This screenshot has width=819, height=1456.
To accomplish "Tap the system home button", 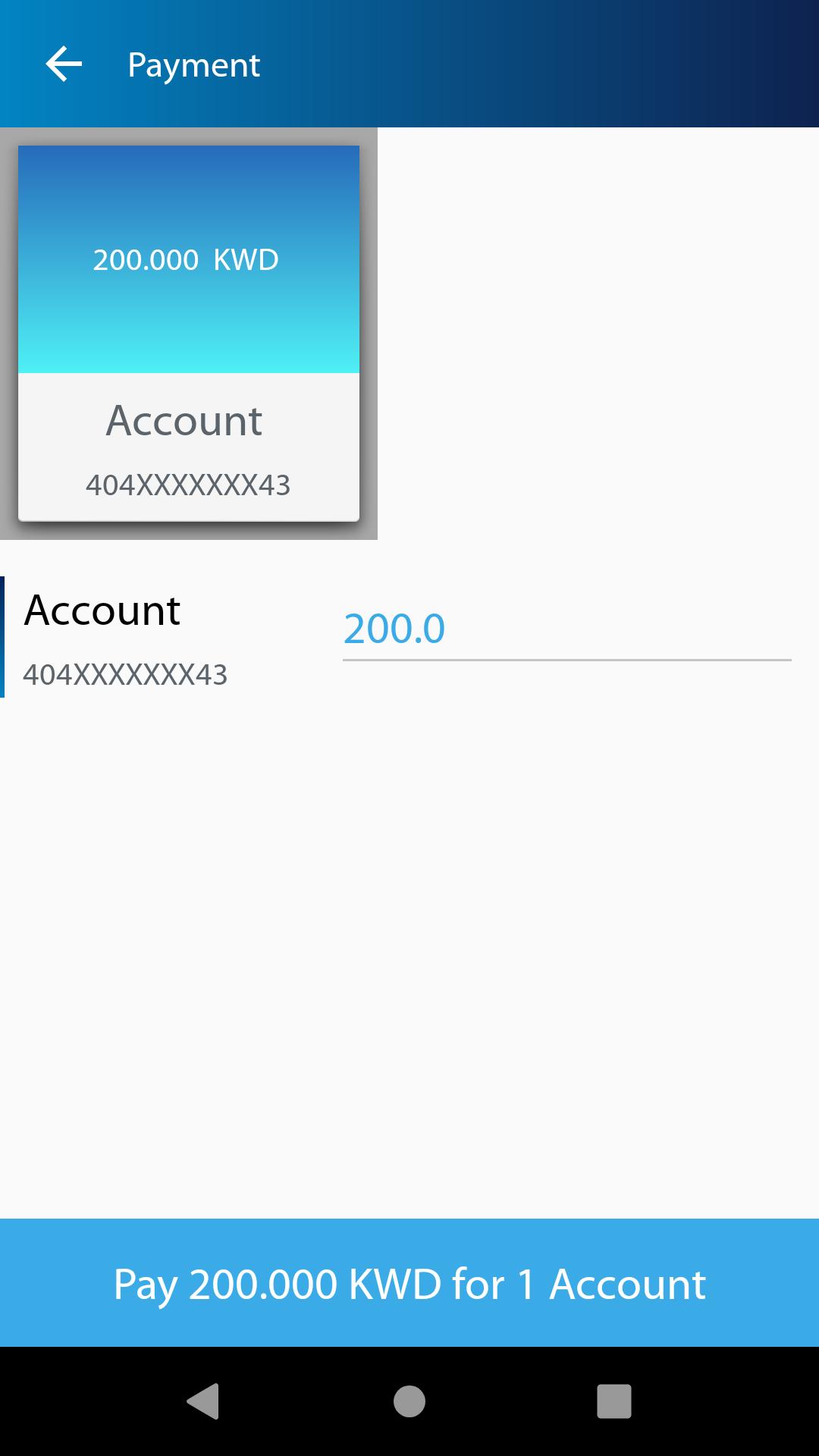I will click(x=409, y=1401).
